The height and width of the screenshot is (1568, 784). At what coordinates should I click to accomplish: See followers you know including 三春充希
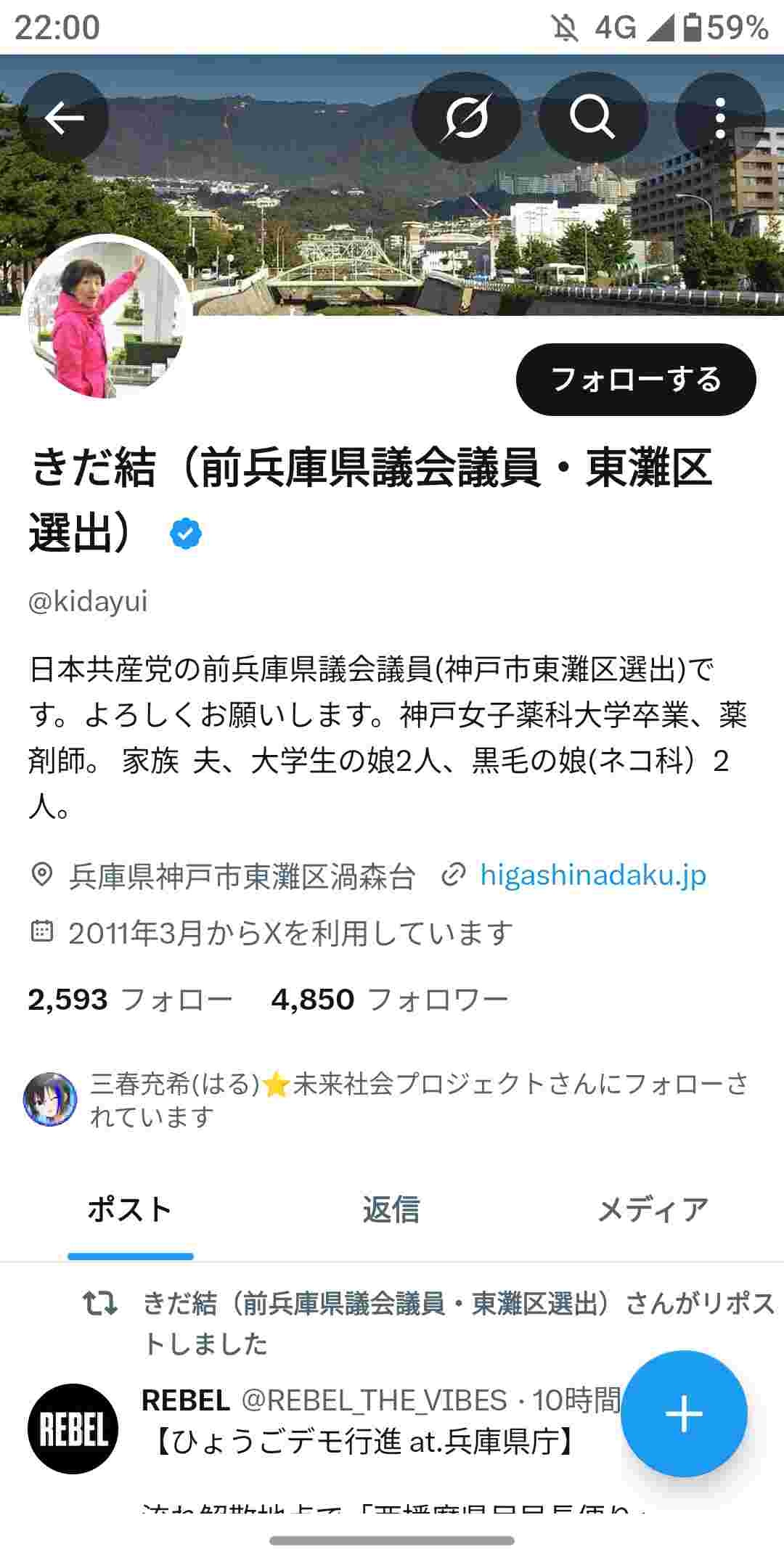click(387, 1100)
